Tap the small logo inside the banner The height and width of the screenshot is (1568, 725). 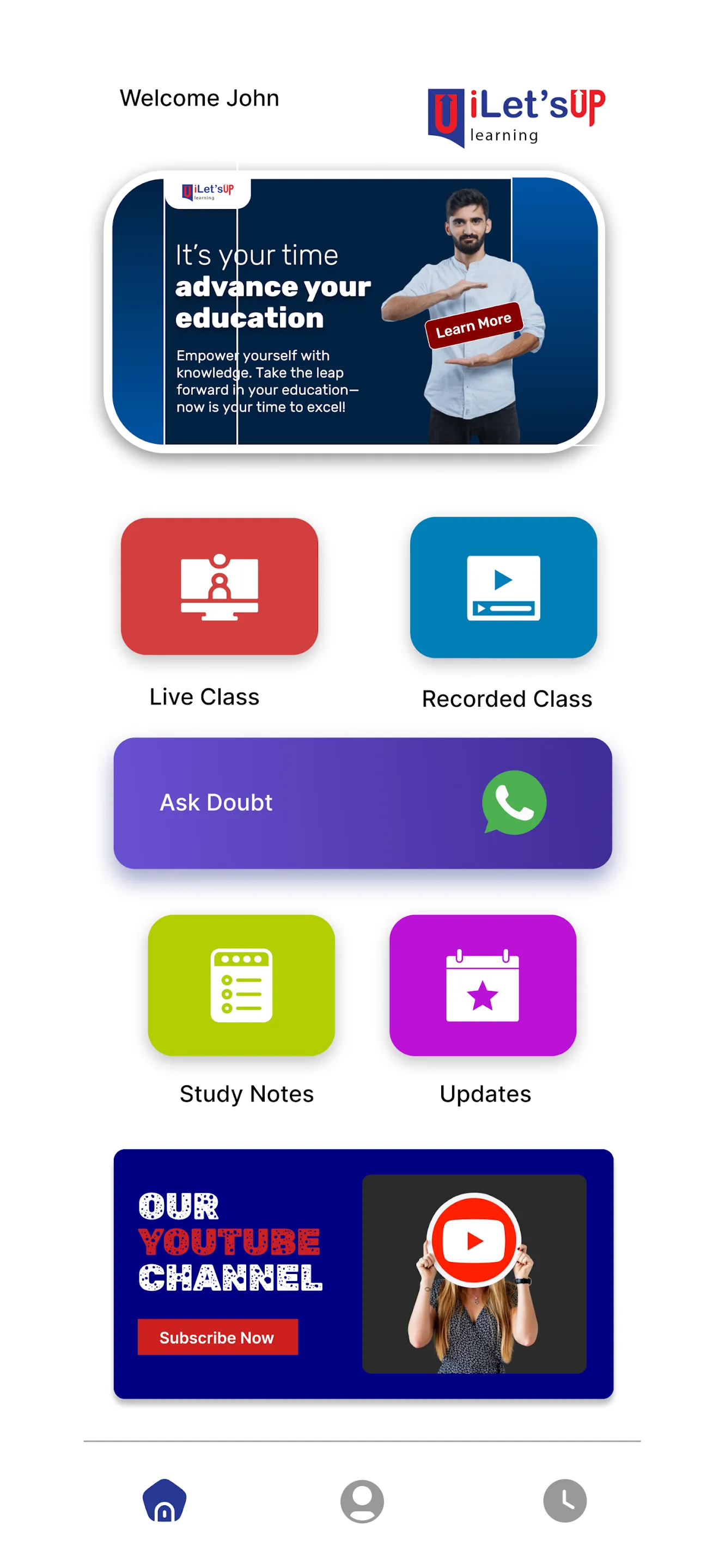tap(207, 192)
